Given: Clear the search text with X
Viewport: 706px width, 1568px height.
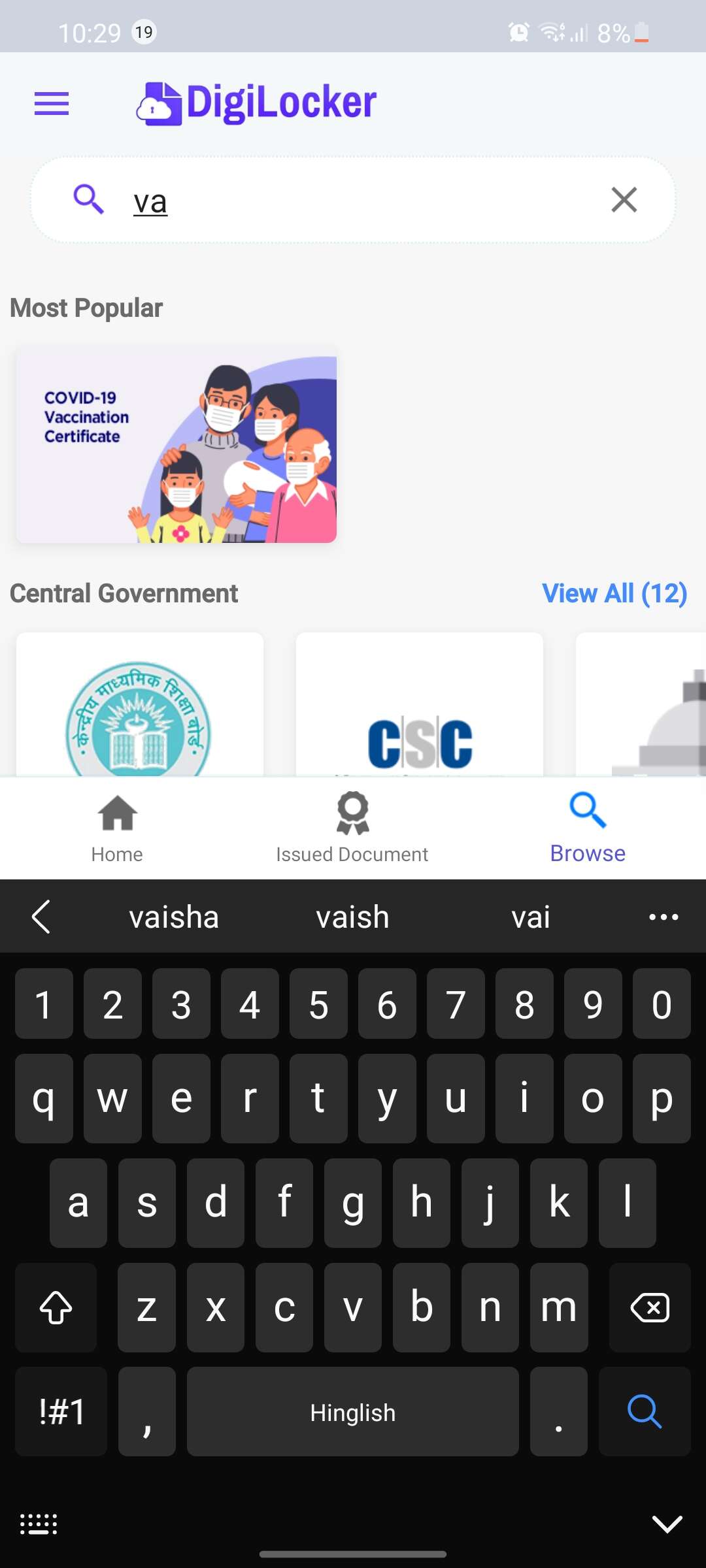Looking at the screenshot, I should 624,199.
